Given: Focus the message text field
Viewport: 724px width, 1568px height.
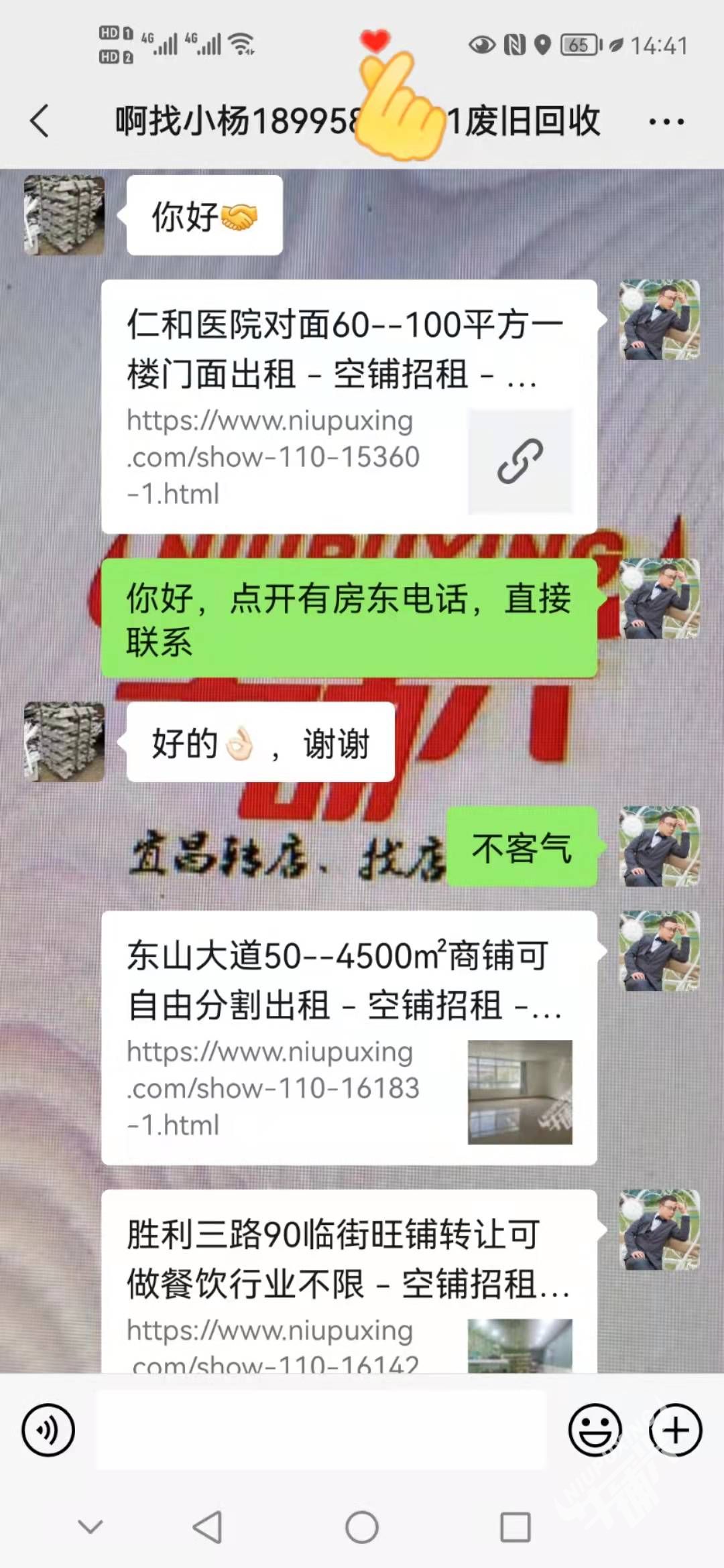Looking at the screenshot, I should coord(322,1430).
